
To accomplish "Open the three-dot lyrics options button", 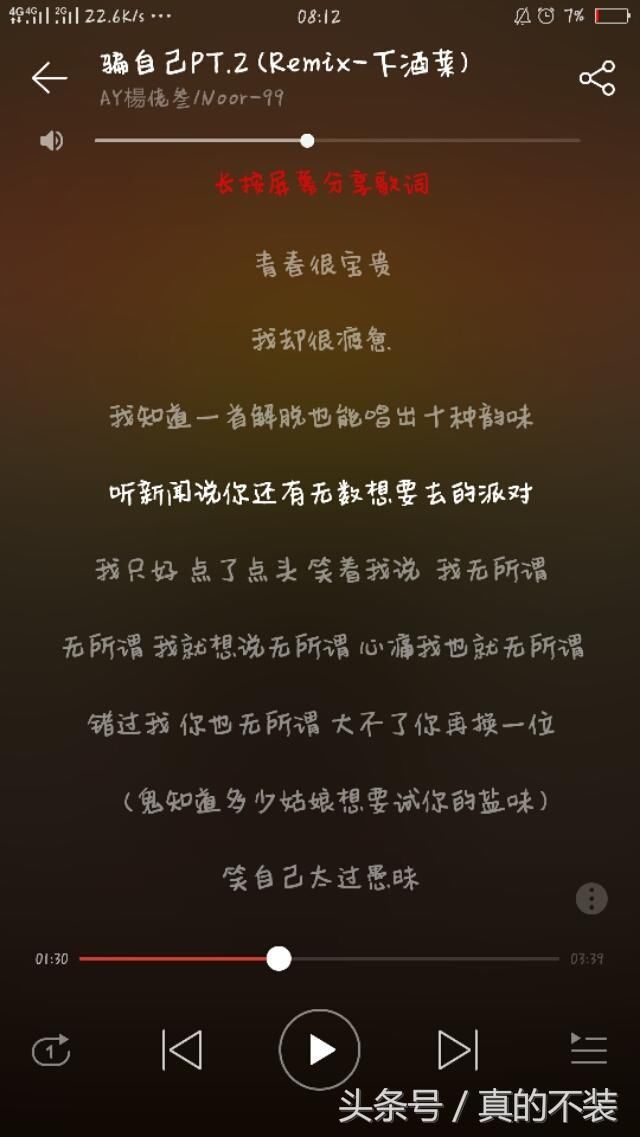I will click(x=591, y=898).
